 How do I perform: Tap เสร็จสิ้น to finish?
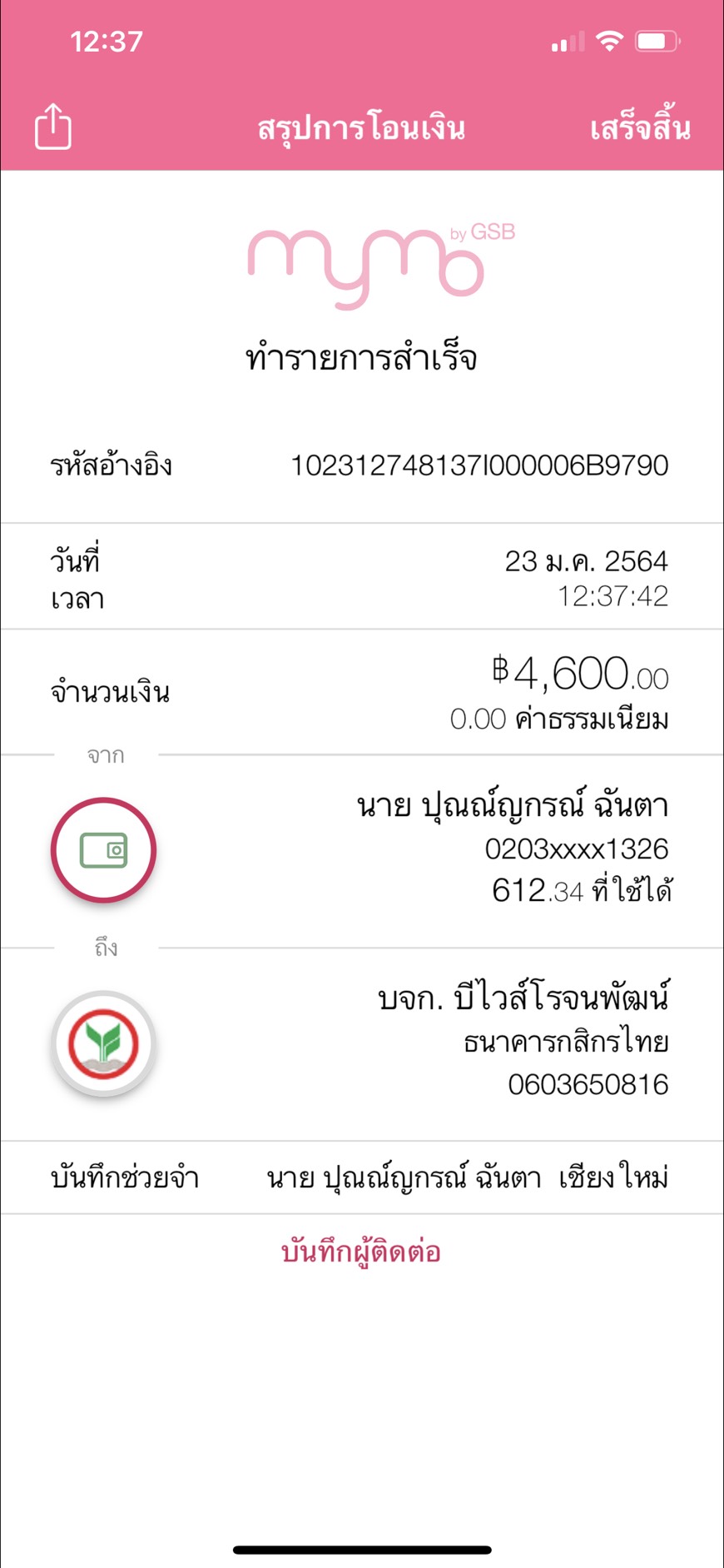[640, 128]
